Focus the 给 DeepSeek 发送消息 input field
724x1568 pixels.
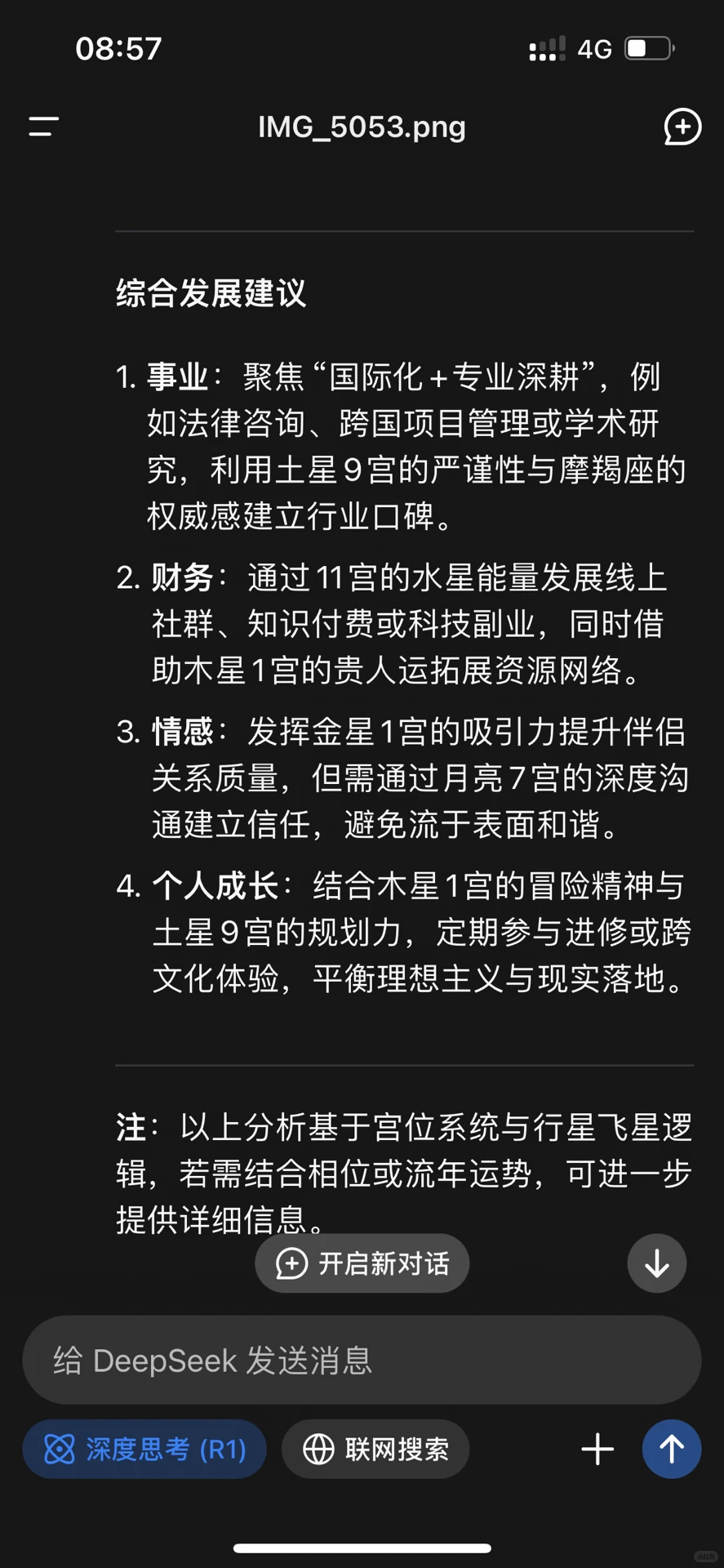coord(362,1360)
